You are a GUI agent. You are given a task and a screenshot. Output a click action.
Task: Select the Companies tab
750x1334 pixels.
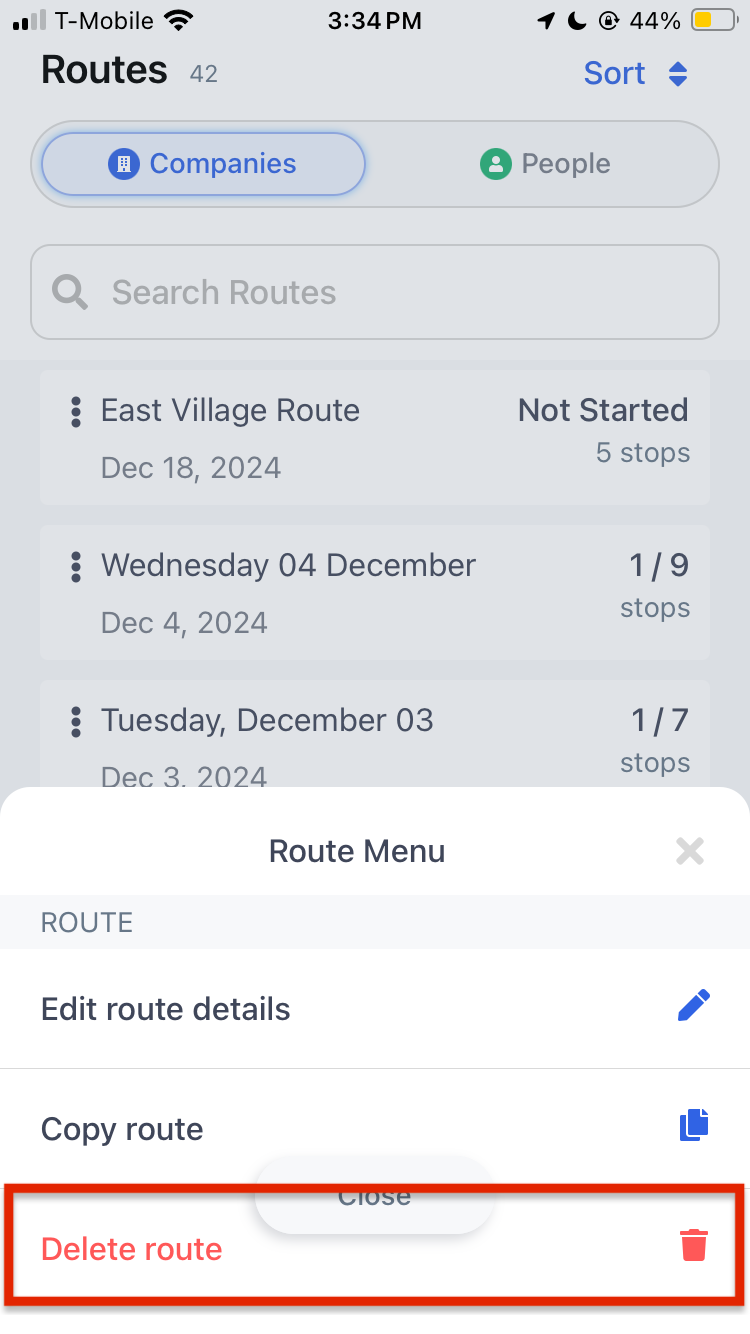[203, 164]
